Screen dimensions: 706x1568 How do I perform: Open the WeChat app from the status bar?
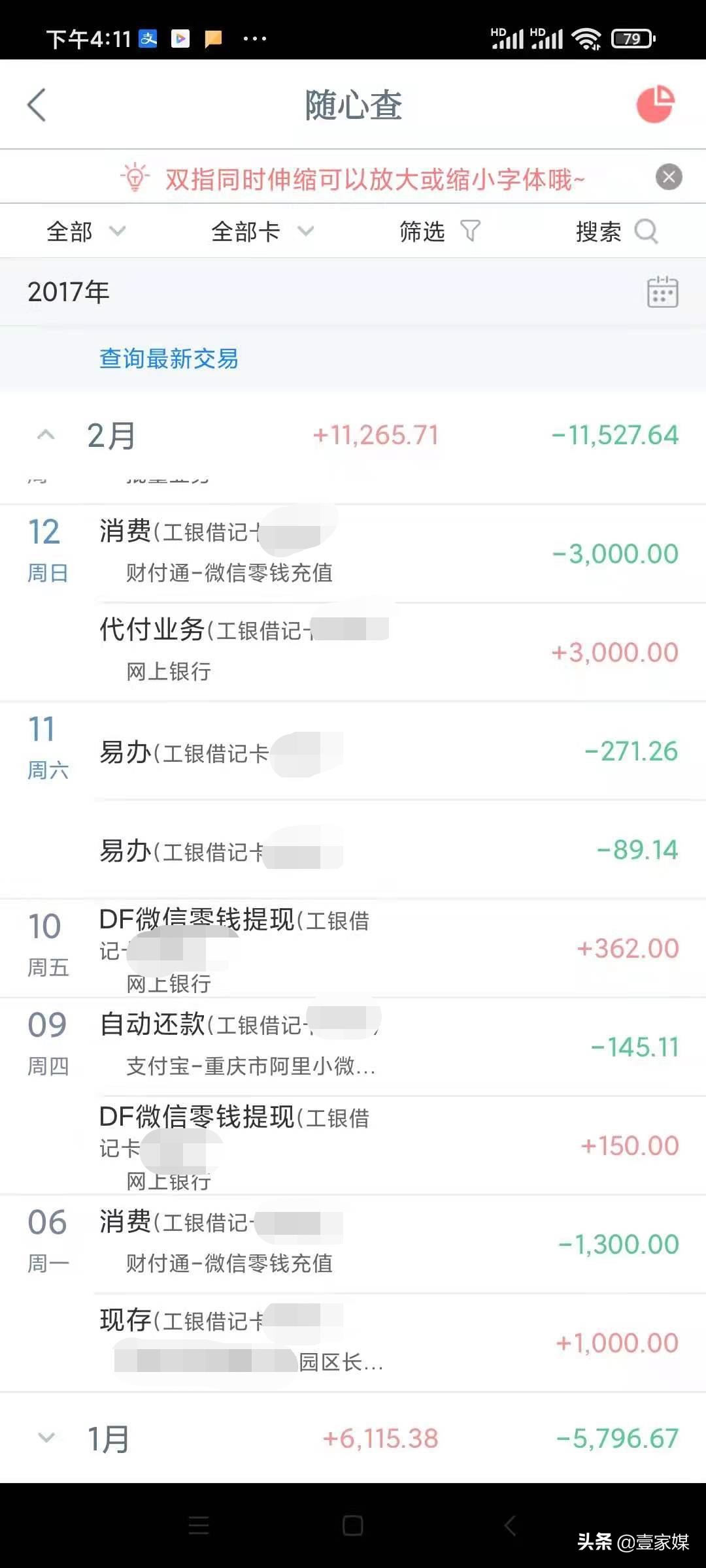coord(212,39)
